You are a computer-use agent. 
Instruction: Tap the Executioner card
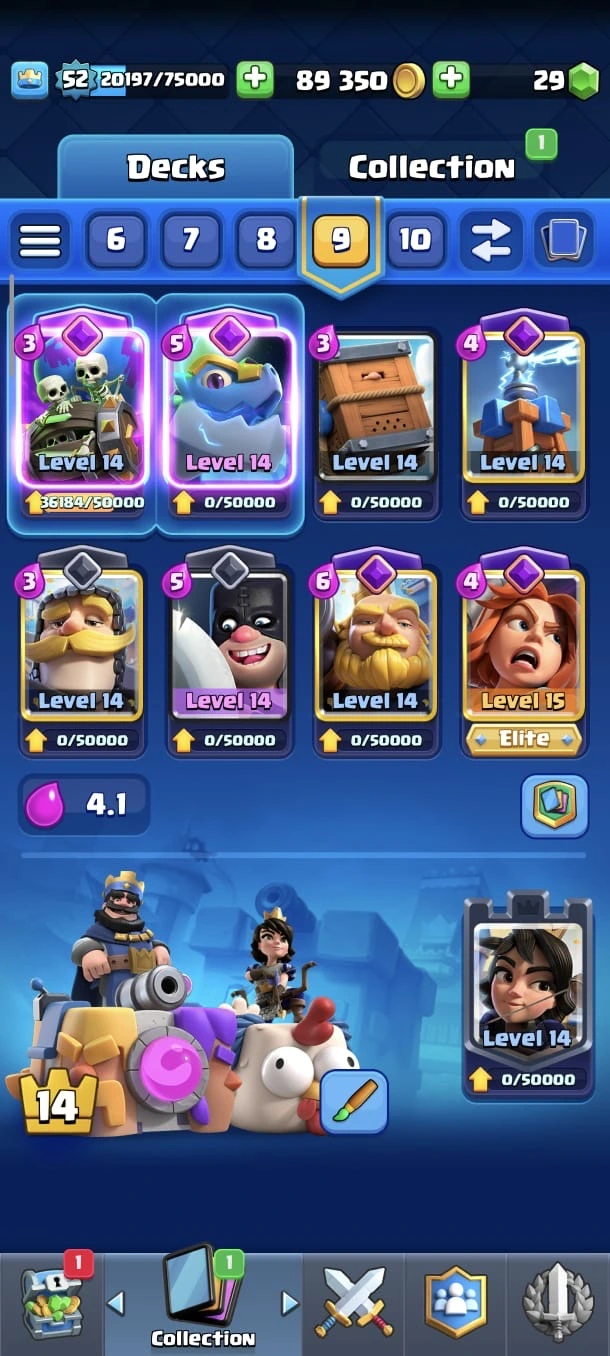[229, 648]
